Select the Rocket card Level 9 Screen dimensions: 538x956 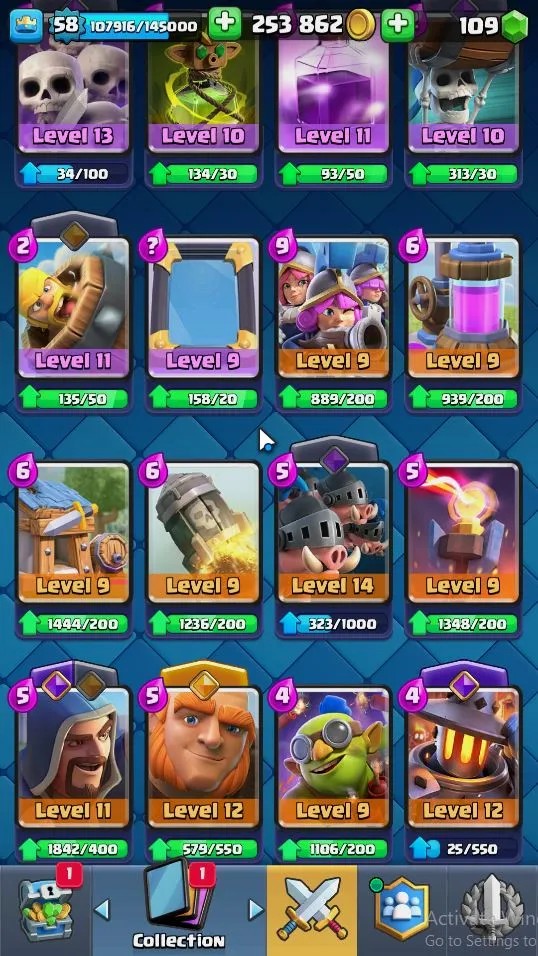coord(204,532)
